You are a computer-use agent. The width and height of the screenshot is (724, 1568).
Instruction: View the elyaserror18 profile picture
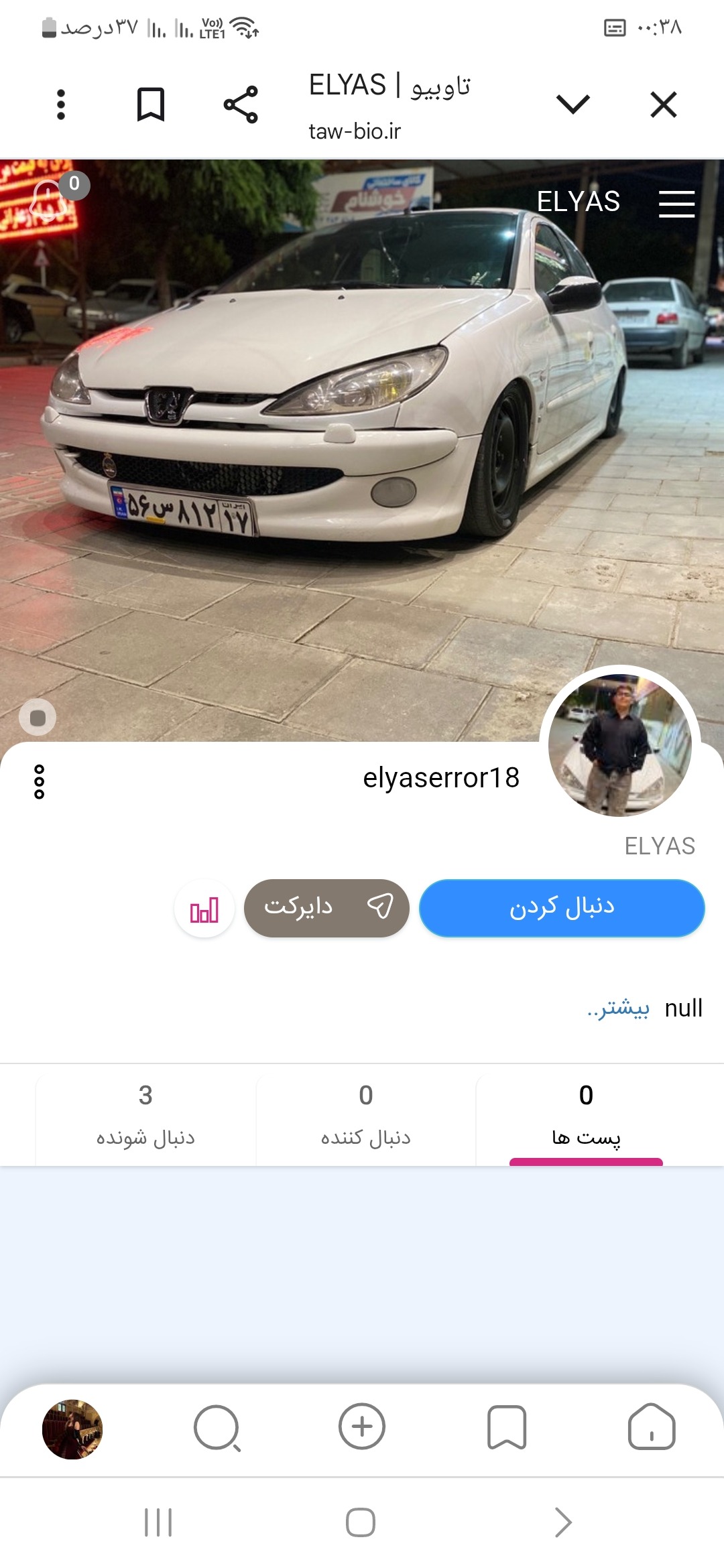point(620,745)
